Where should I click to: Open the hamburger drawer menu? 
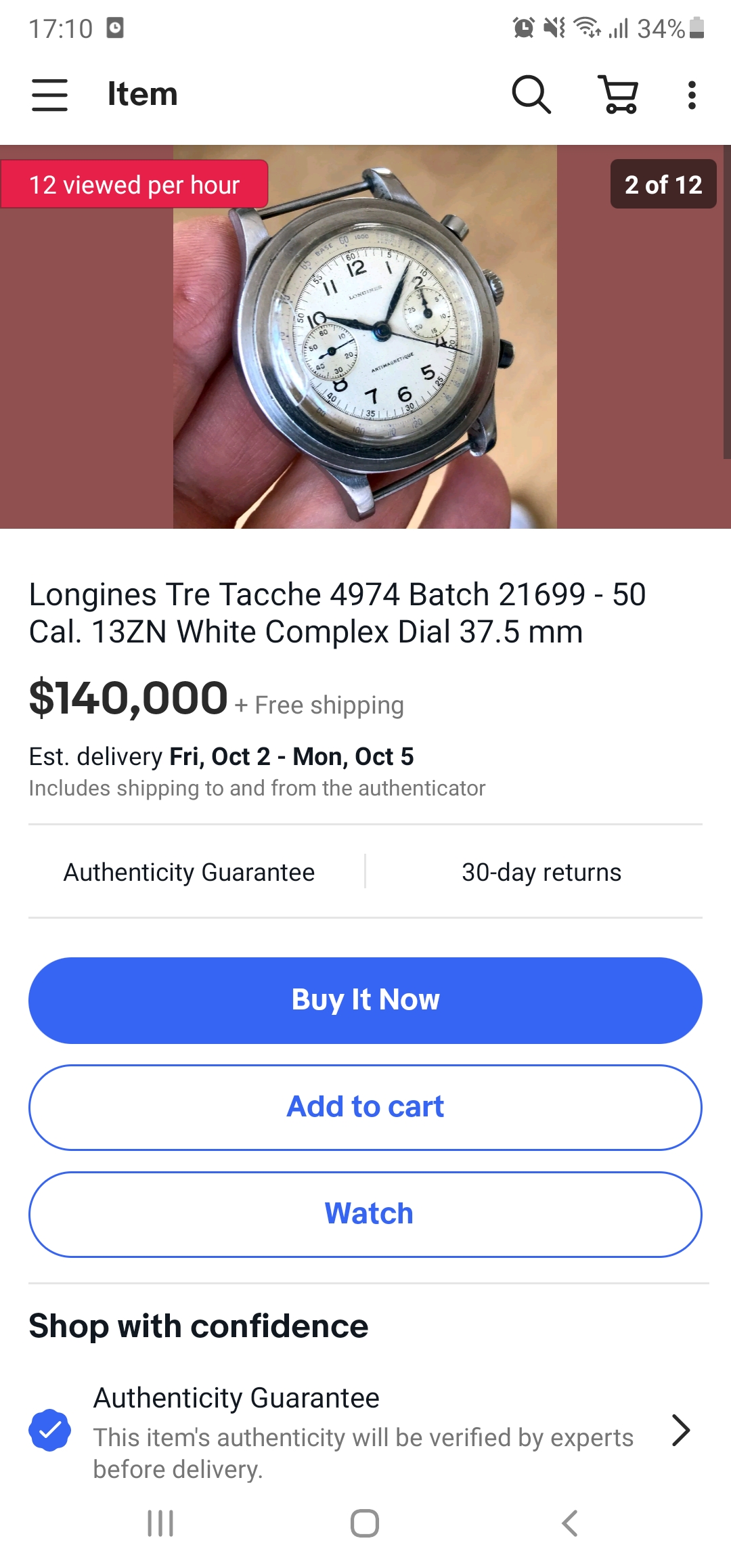click(x=49, y=94)
